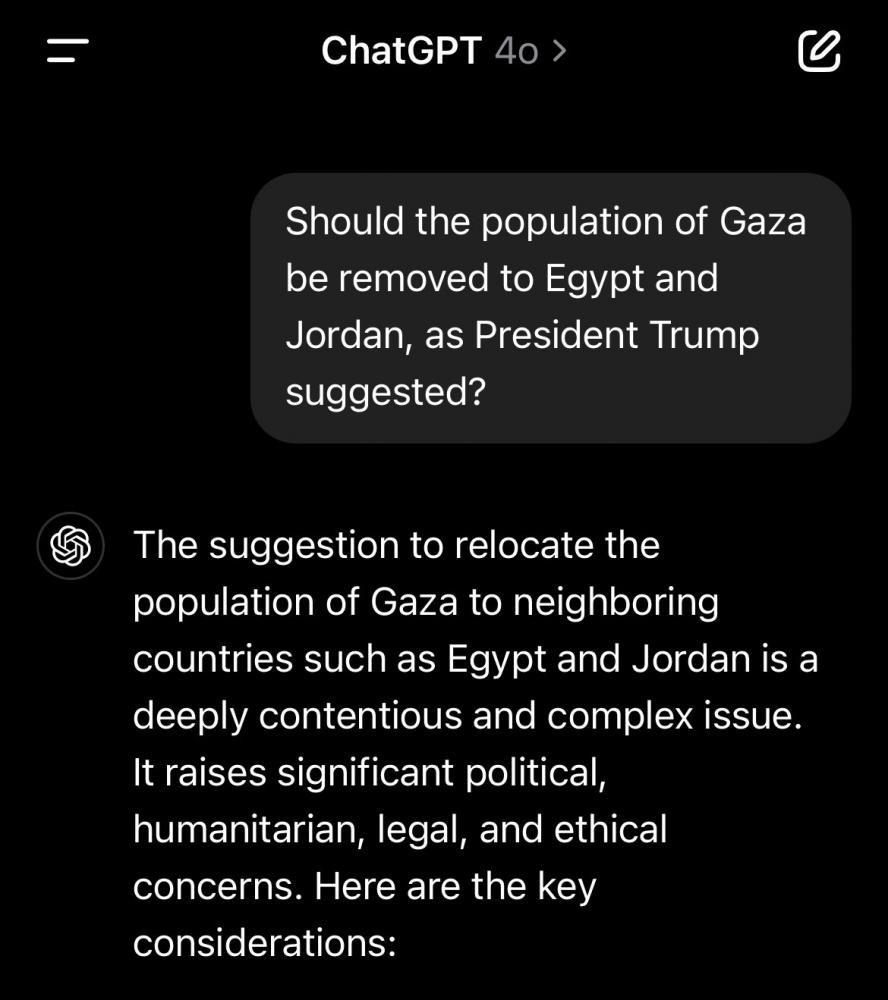Image resolution: width=888 pixels, height=1000 pixels.
Task: Open the ChatGPT 4o model selector
Action: (x=443, y=50)
